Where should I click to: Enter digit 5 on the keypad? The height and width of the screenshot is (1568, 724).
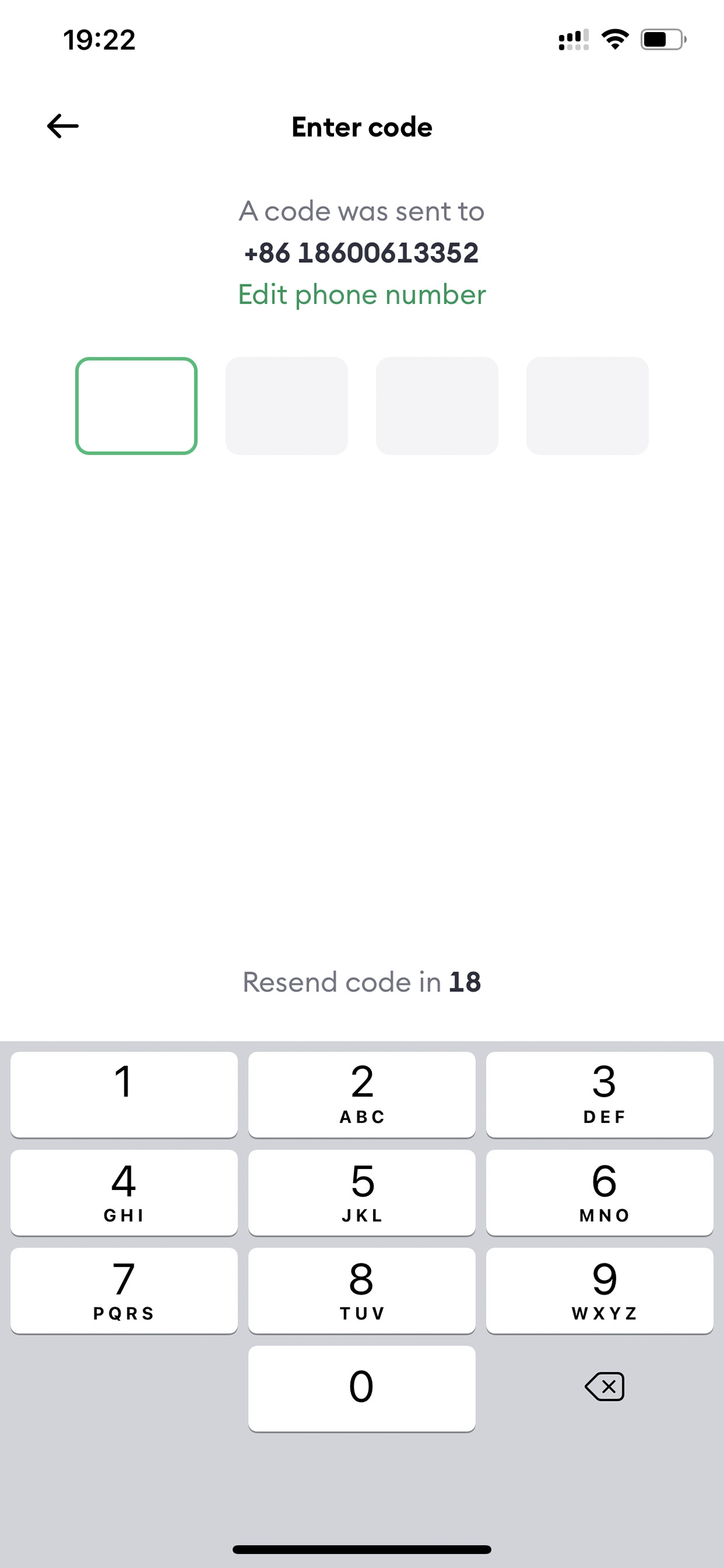pos(362,1192)
